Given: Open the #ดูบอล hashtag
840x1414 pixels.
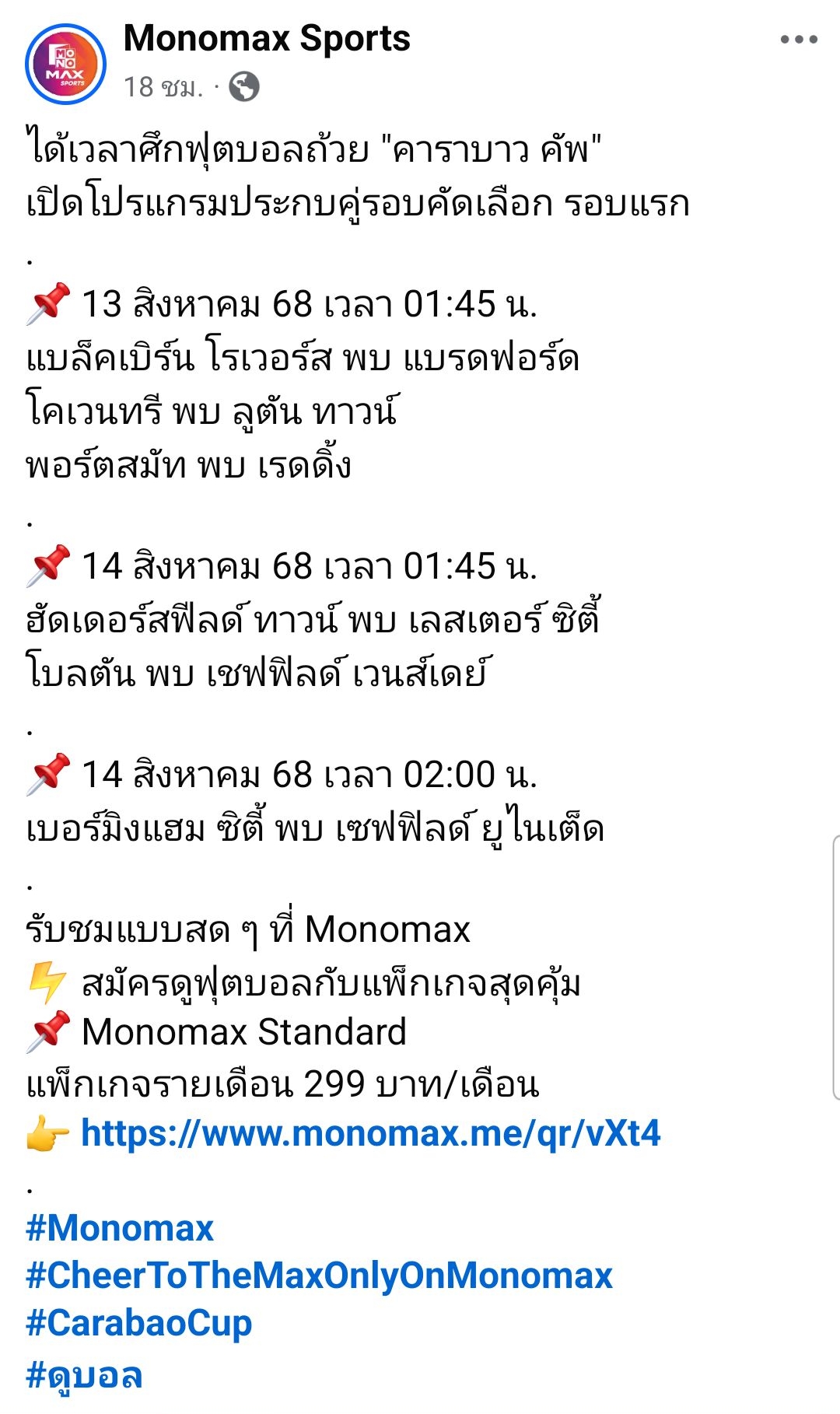Looking at the screenshot, I should click(84, 1375).
